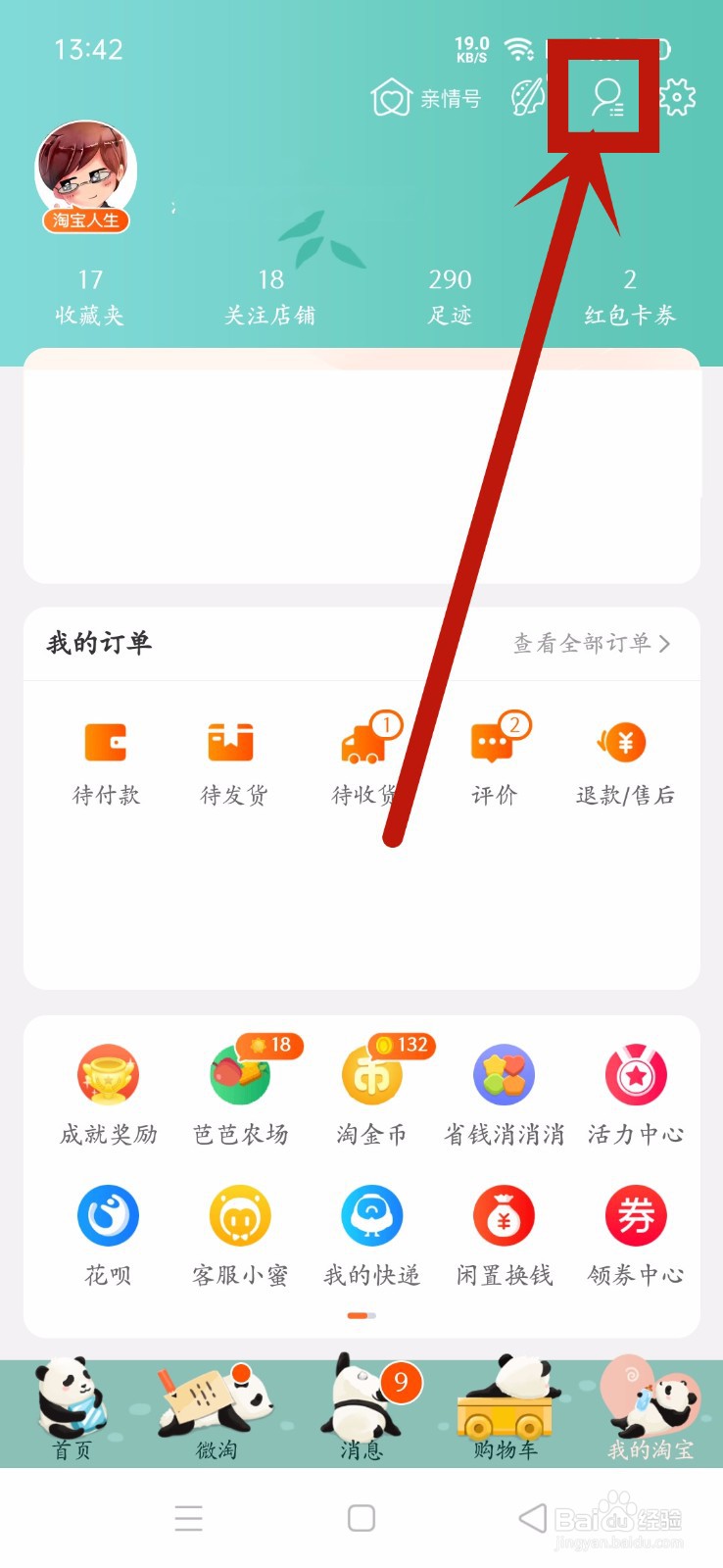
Task: Tap the page indicator dots below icons
Action: tap(361, 1317)
